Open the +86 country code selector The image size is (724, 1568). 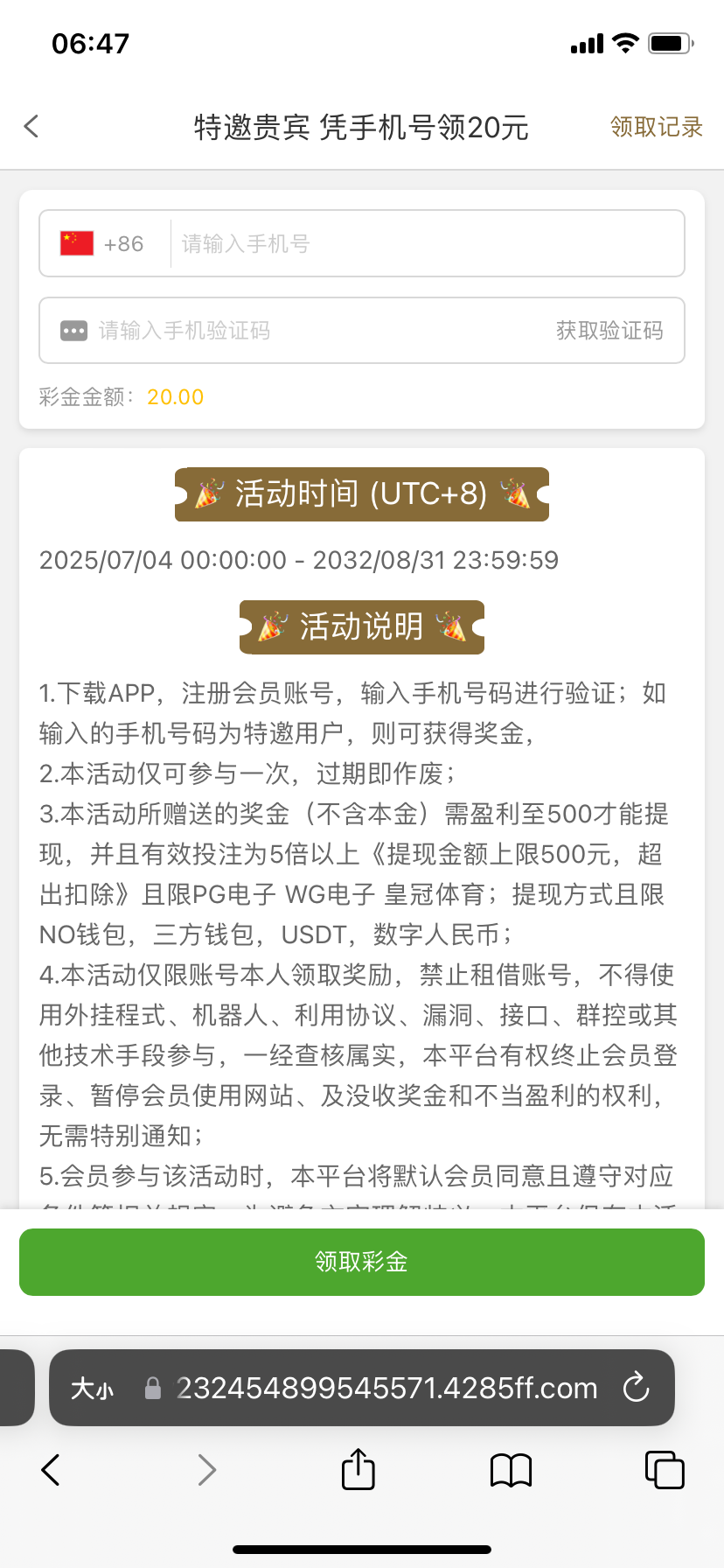[103, 244]
